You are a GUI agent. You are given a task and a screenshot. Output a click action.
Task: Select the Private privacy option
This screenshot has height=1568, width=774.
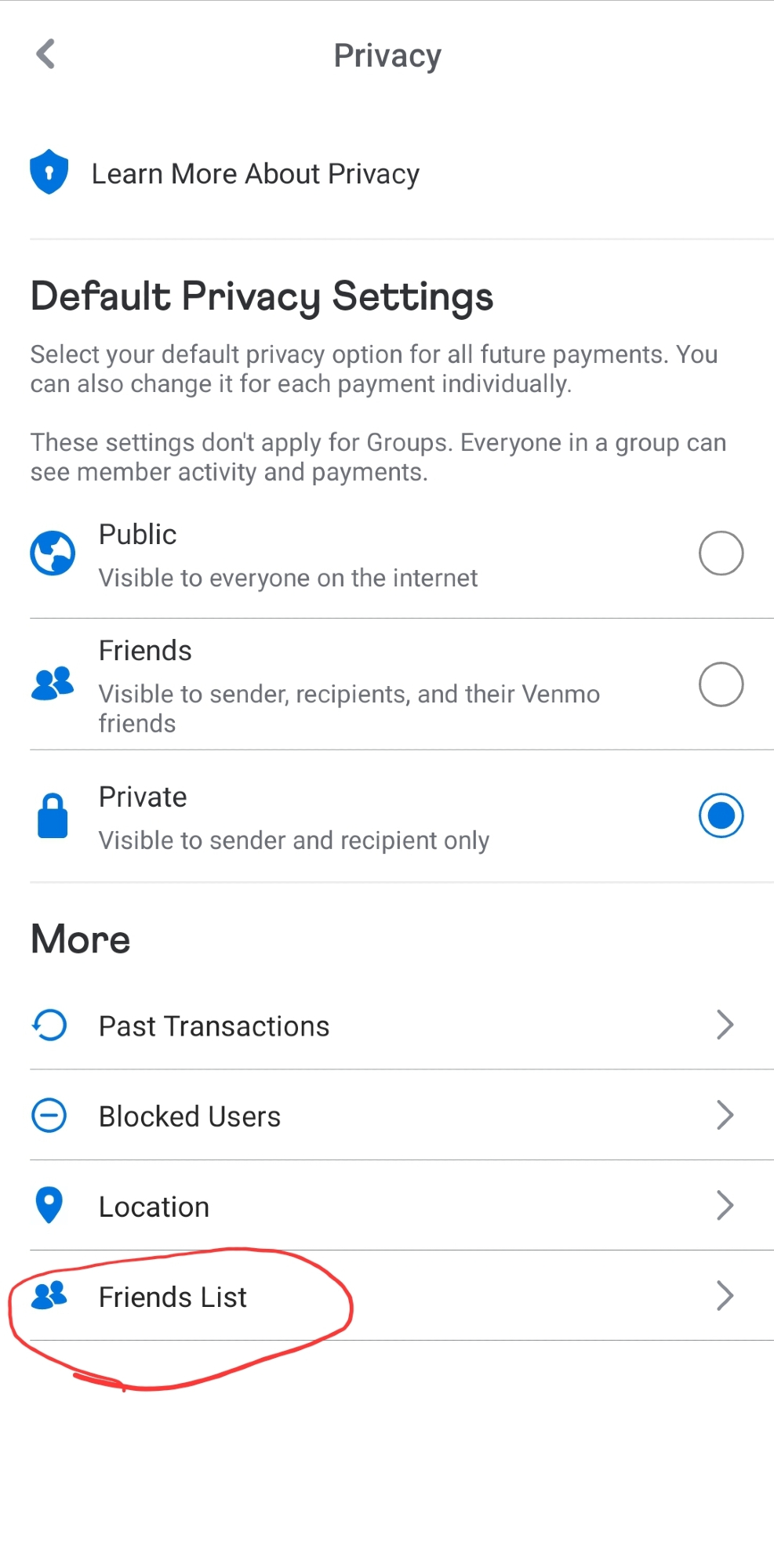720,816
